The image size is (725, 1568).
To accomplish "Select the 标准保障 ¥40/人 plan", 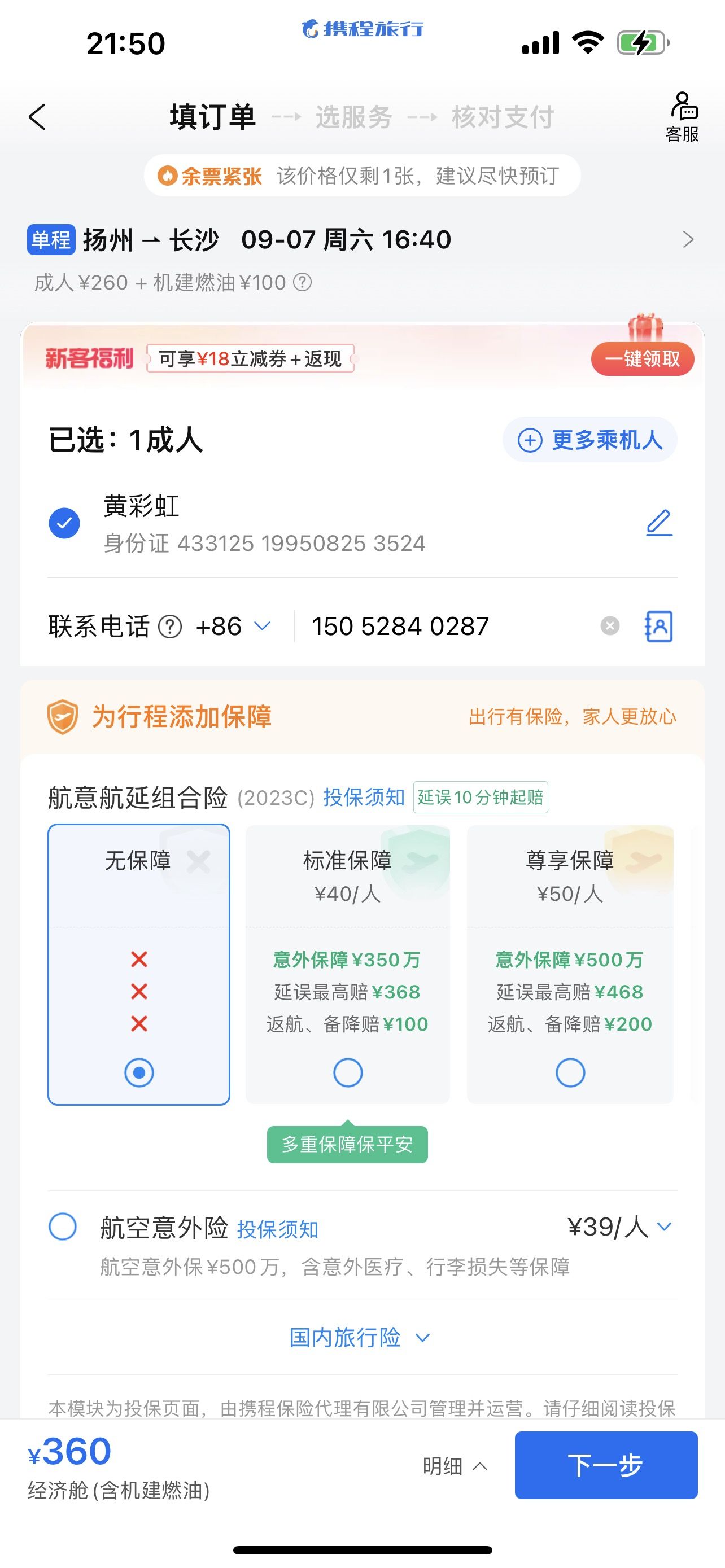I will (x=348, y=964).
